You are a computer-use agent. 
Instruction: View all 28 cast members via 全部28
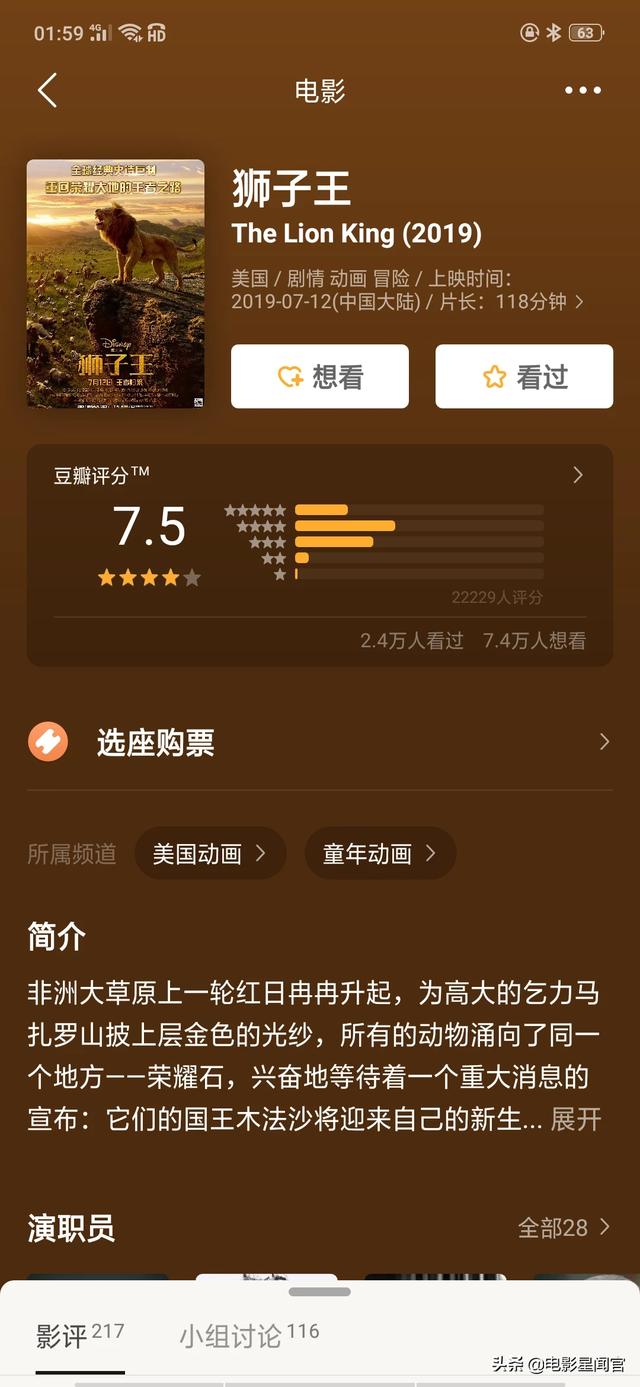point(563,1227)
